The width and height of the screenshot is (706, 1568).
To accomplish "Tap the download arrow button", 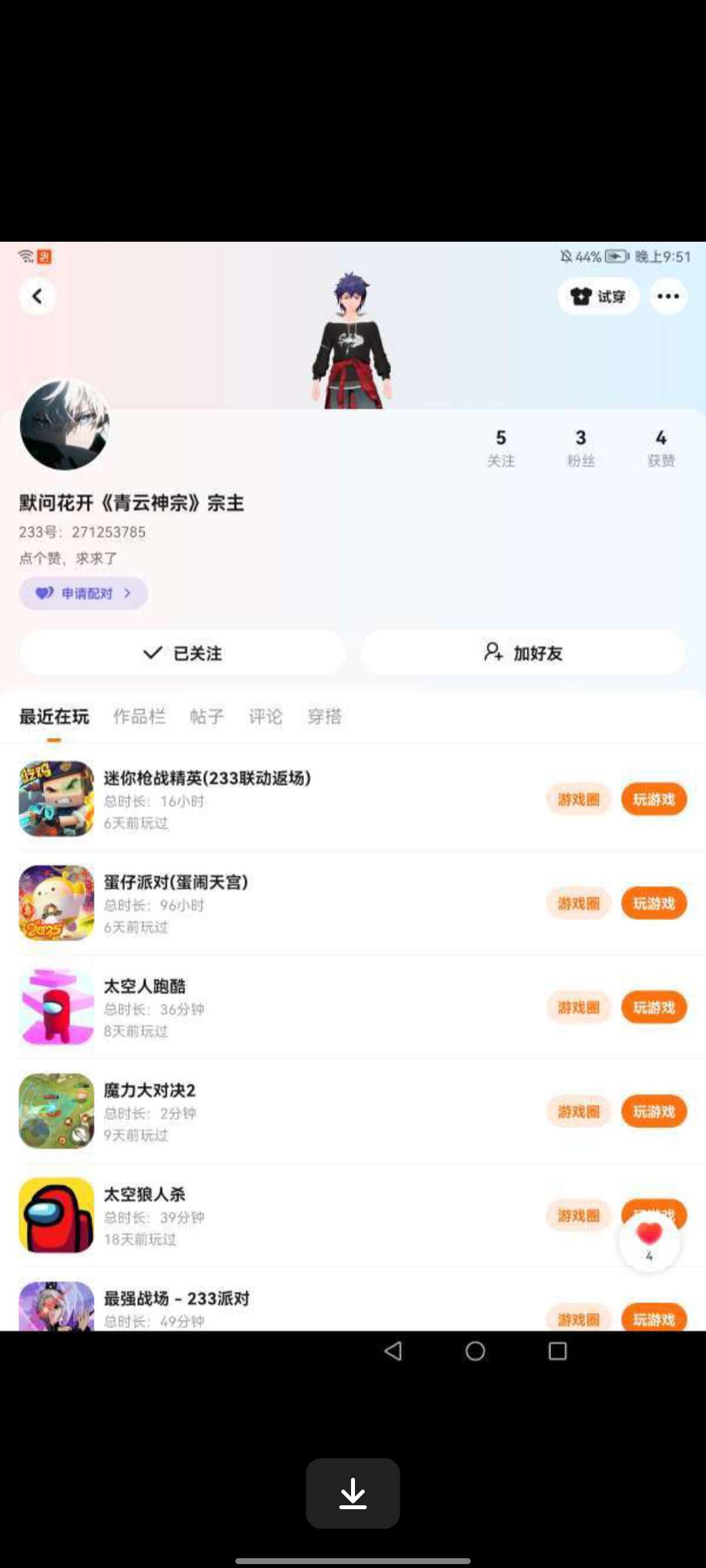I will pyautogui.click(x=353, y=1494).
